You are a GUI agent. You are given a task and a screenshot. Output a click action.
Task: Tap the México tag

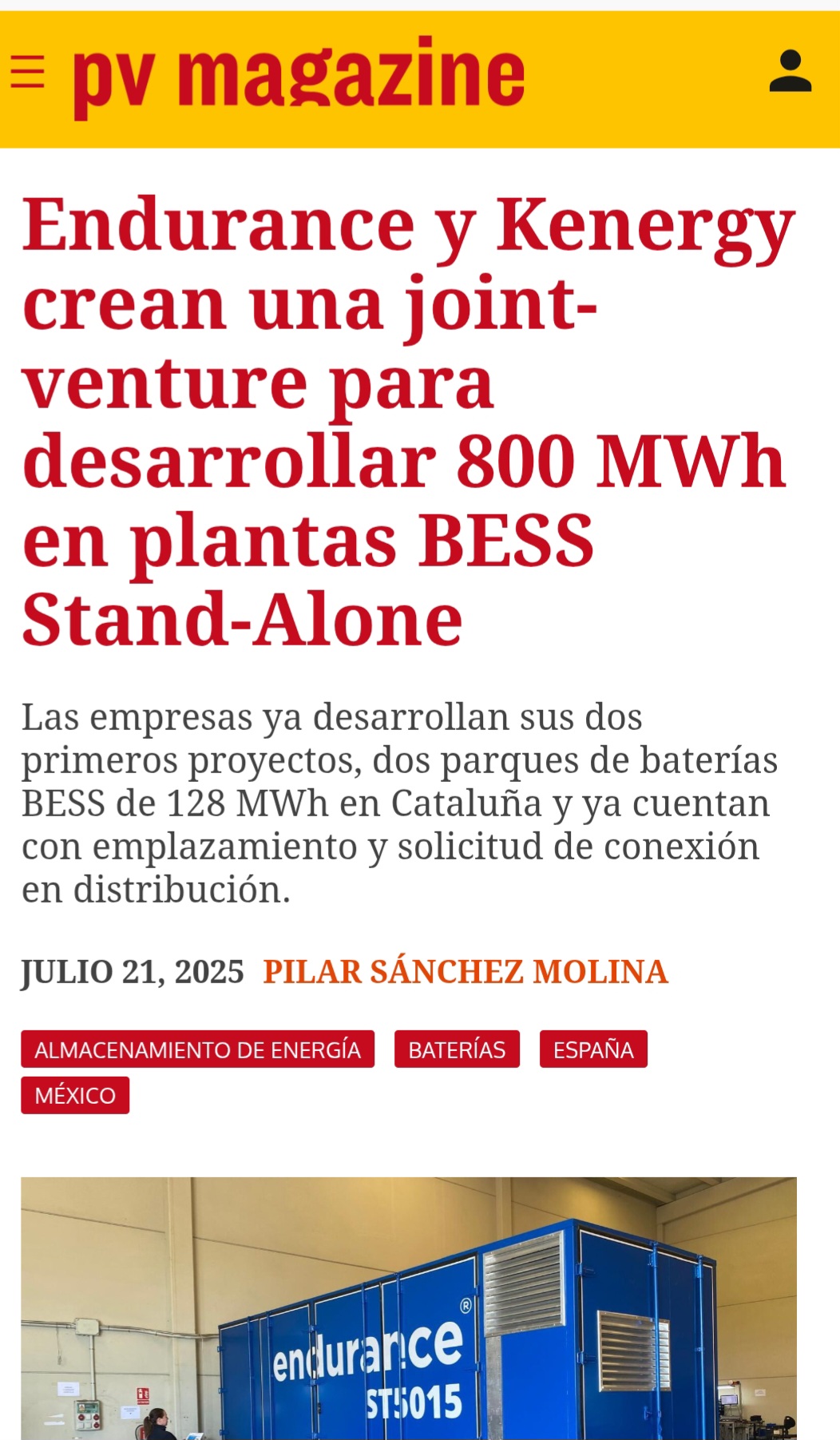click(75, 1096)
